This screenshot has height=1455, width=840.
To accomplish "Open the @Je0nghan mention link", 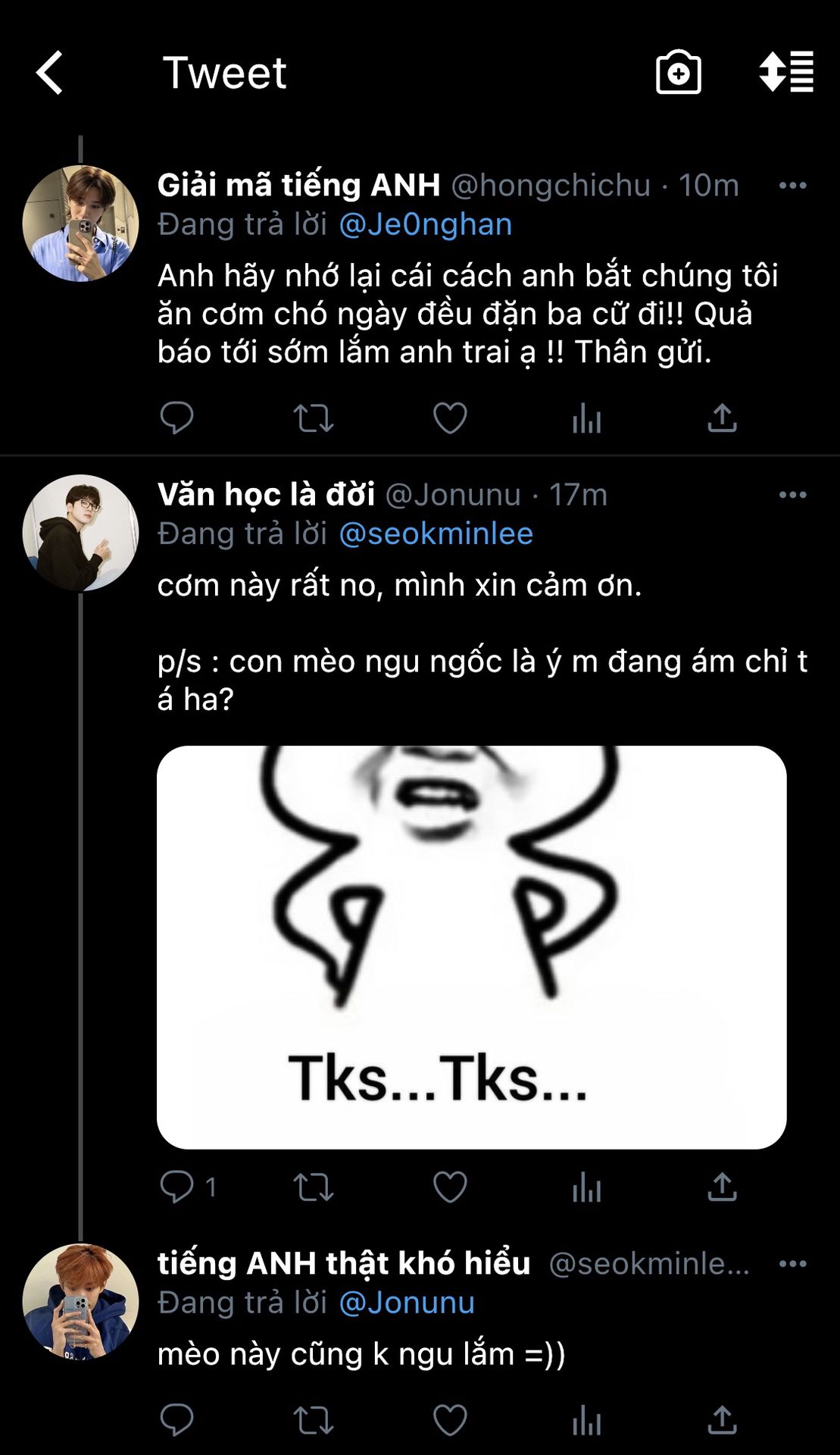I will click(x=426, y=224).
